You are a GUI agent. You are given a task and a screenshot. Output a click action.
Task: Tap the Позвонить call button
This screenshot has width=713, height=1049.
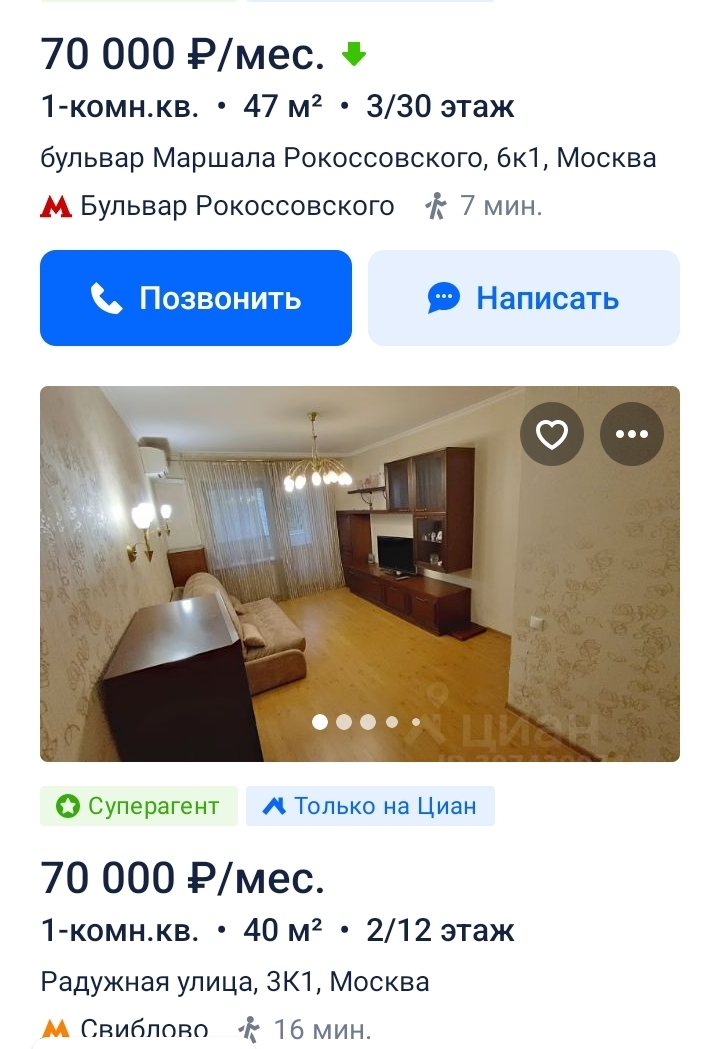point(196,298)
